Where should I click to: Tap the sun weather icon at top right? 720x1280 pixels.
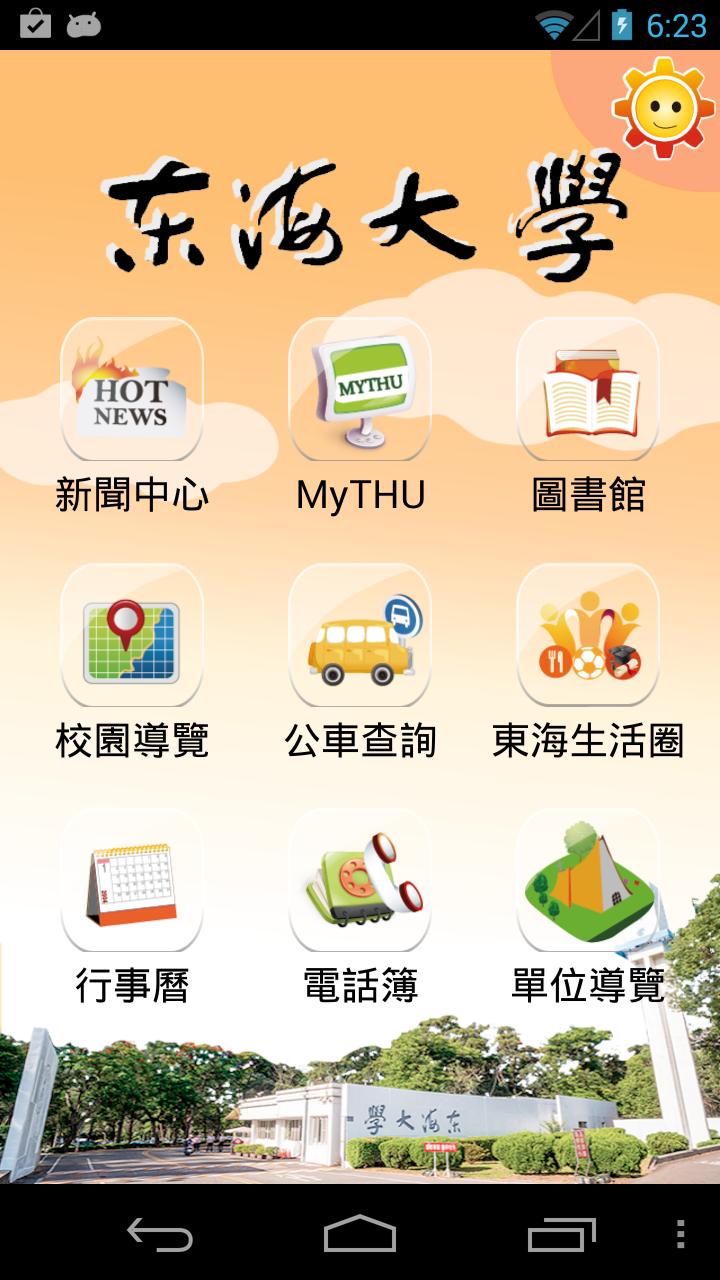click(x=661, y=108)
